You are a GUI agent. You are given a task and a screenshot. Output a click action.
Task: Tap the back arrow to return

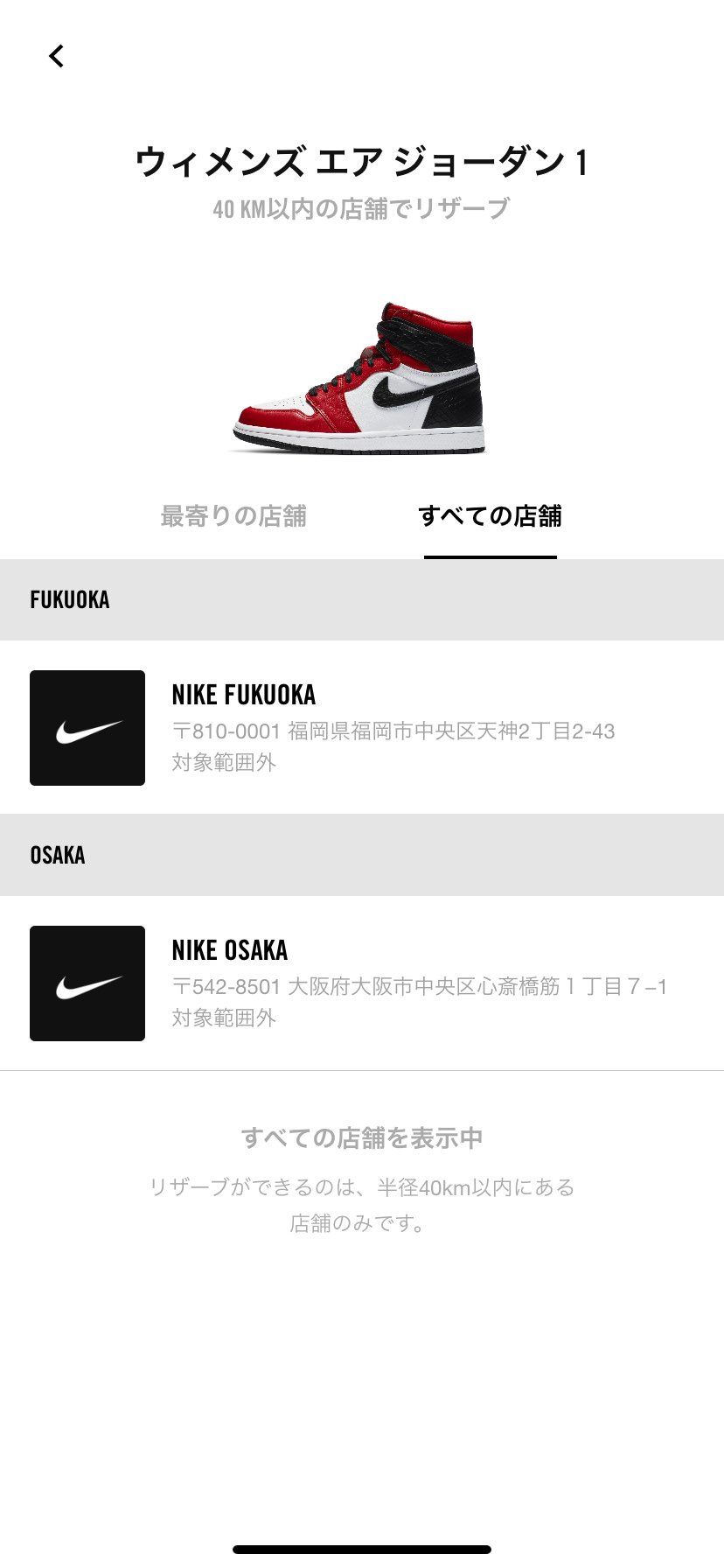pyautogui.click(x=58, y=55)
